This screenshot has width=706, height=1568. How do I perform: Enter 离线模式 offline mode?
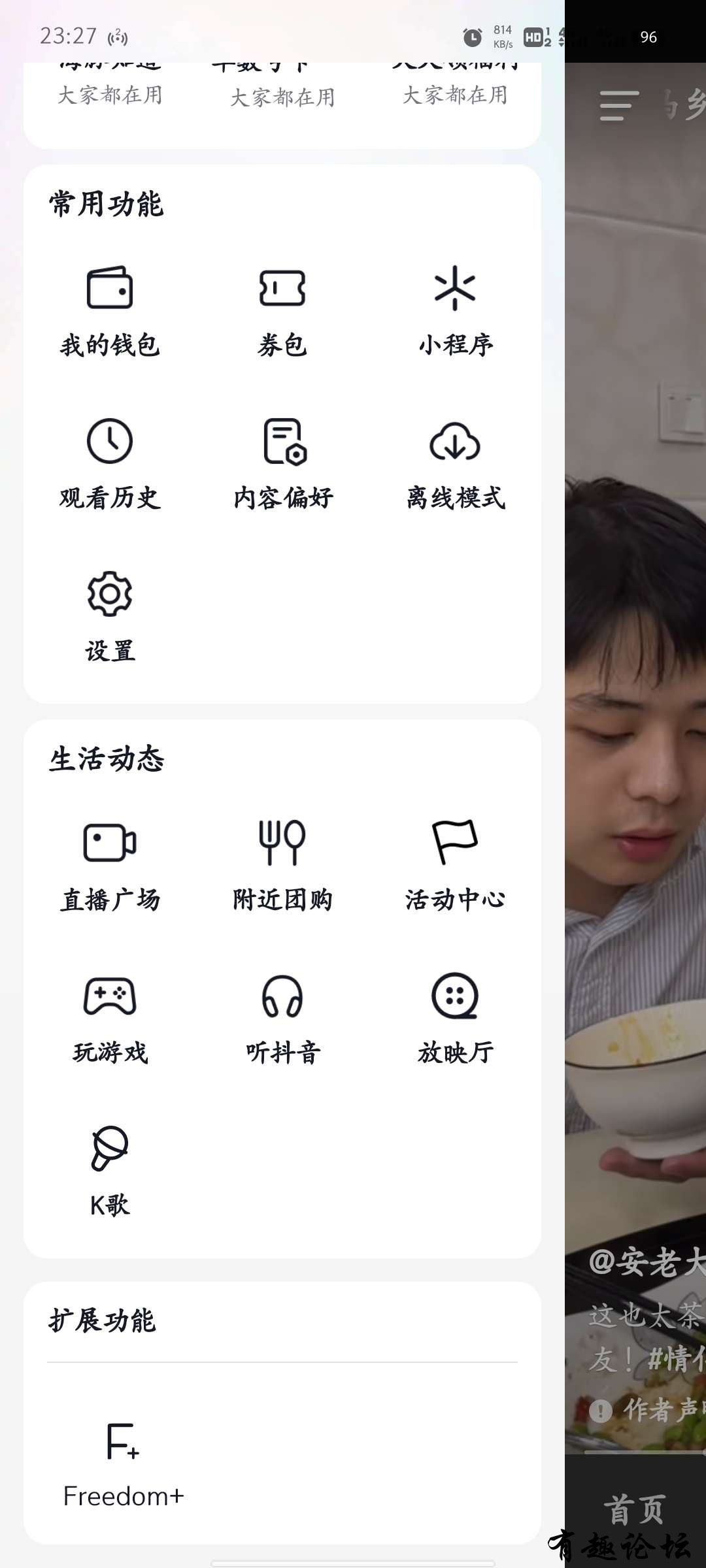(455, 464)
